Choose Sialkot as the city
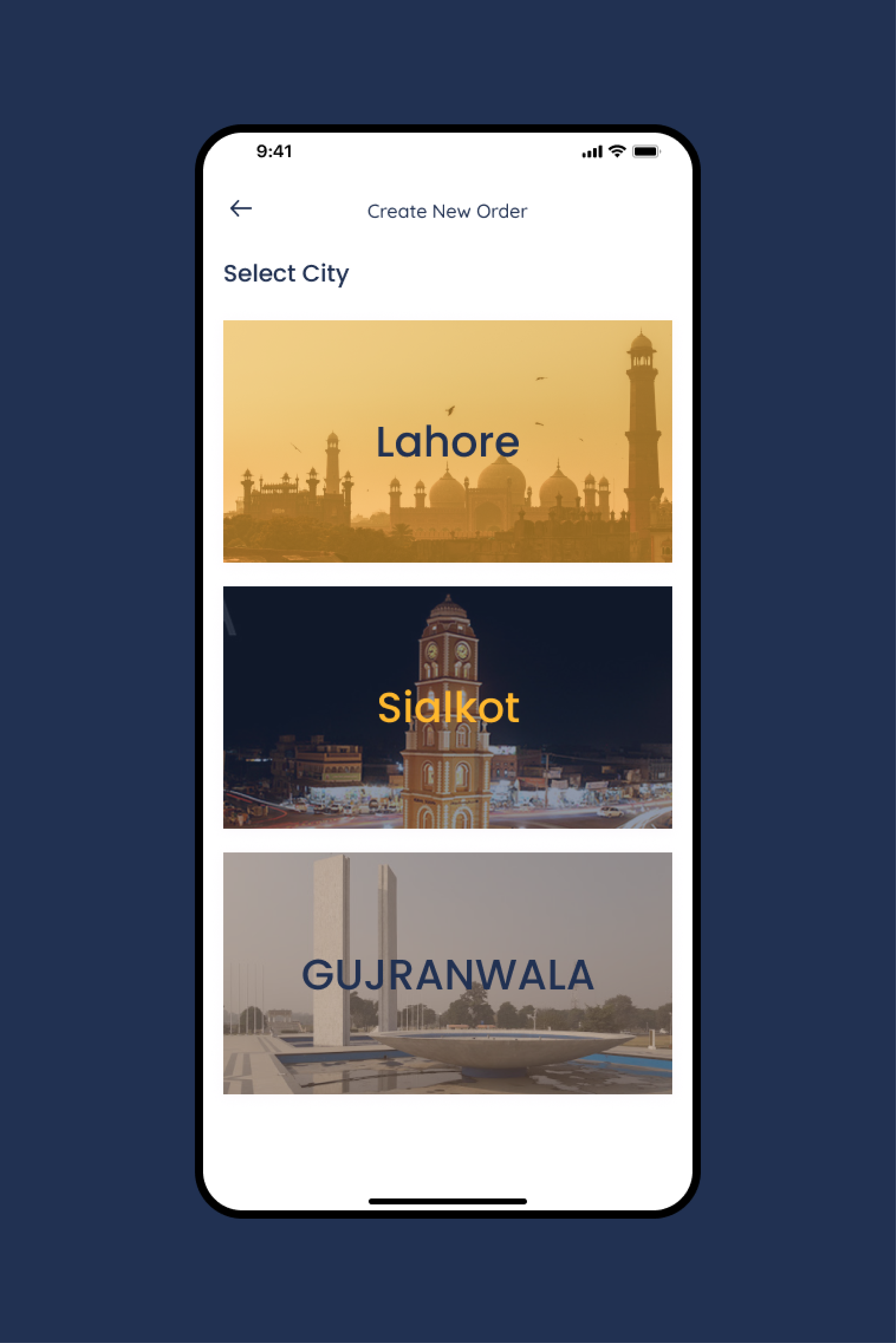Viewport: 896px width, 1343px height. 447,707
